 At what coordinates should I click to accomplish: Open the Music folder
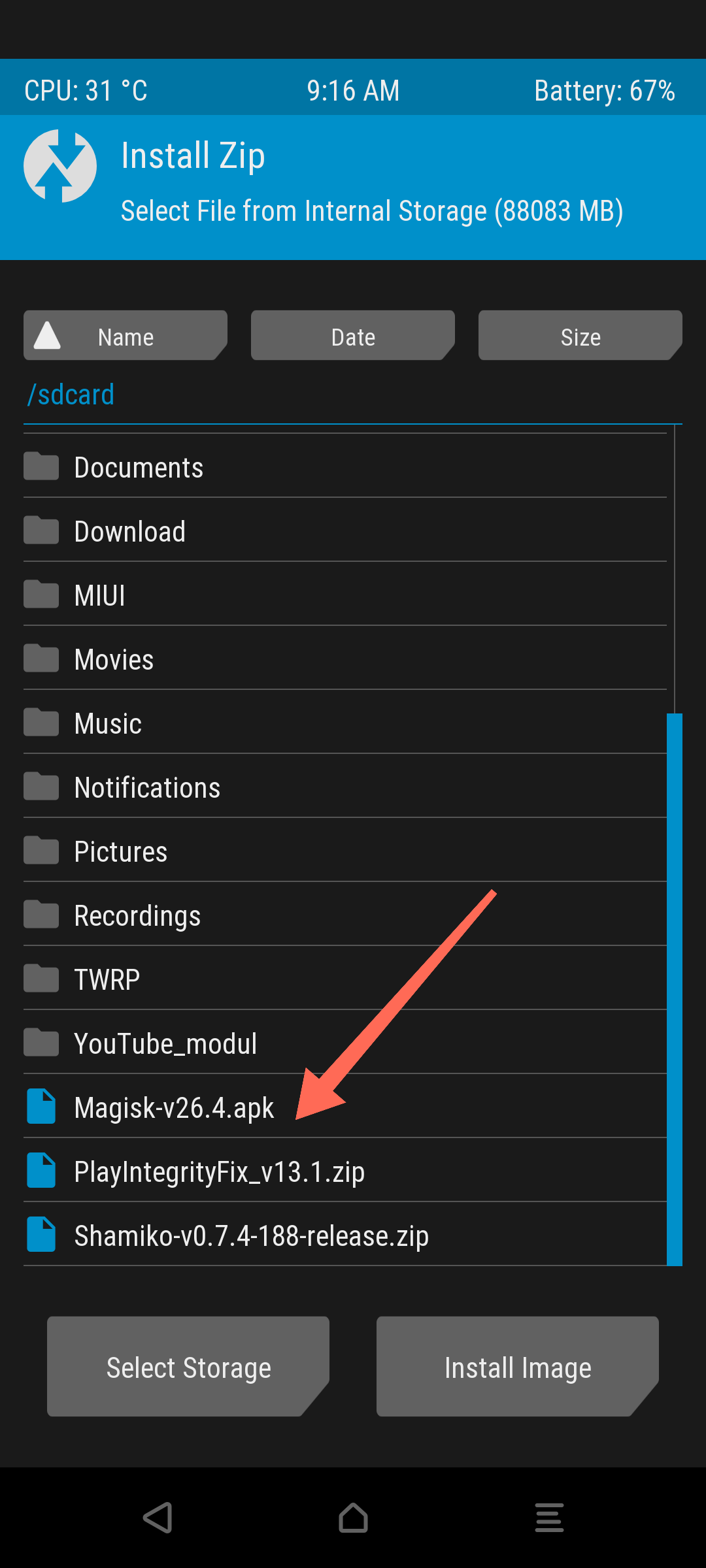click(108, 723)
